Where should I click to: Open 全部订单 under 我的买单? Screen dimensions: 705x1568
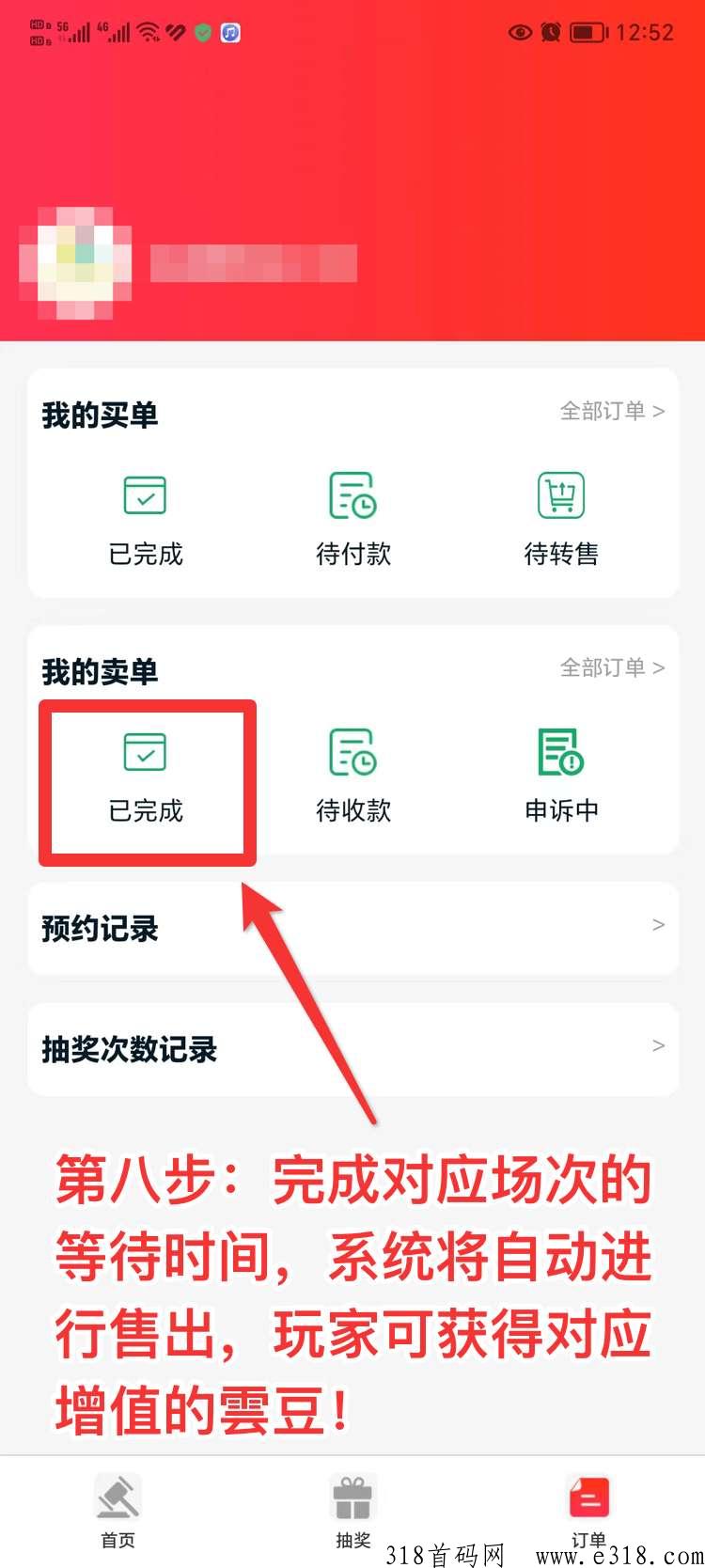[612, 411]
